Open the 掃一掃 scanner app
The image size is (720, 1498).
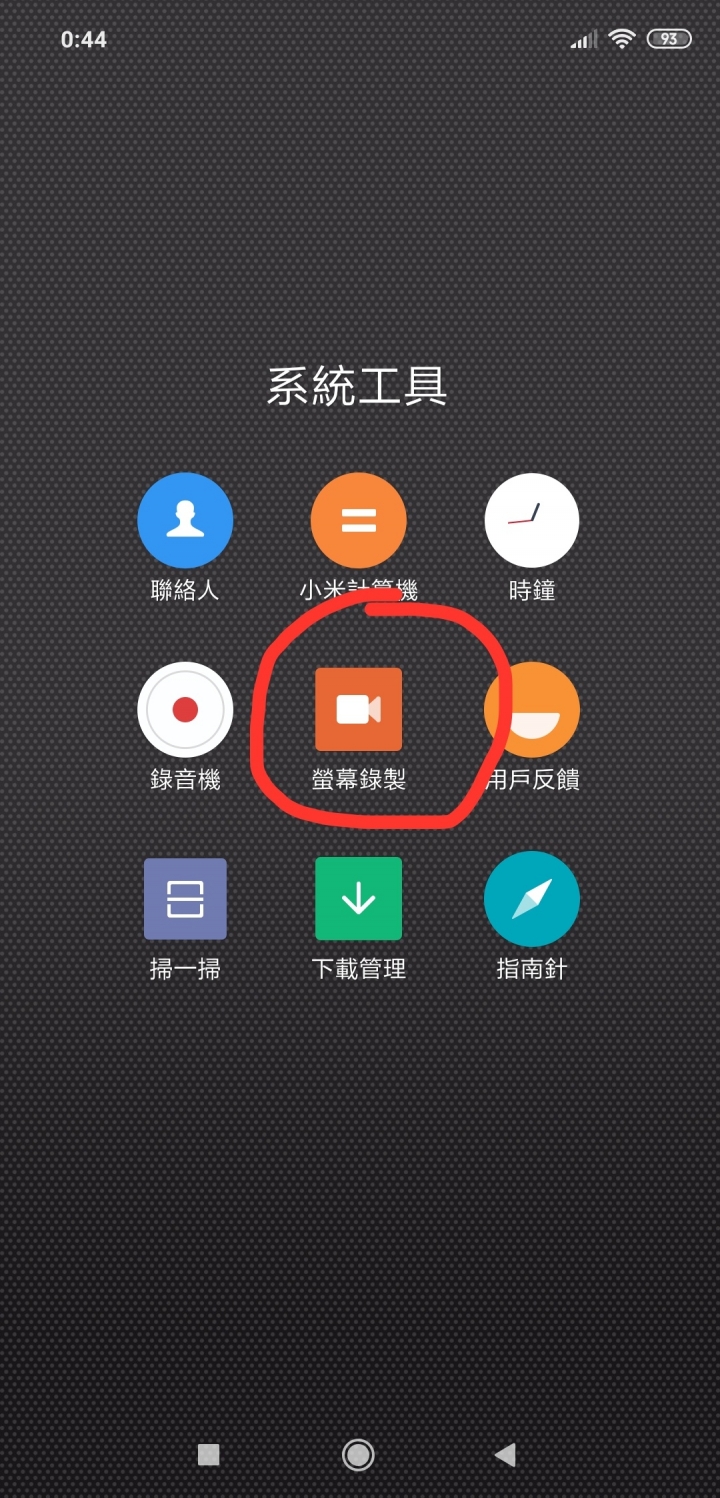pos(185,899)
